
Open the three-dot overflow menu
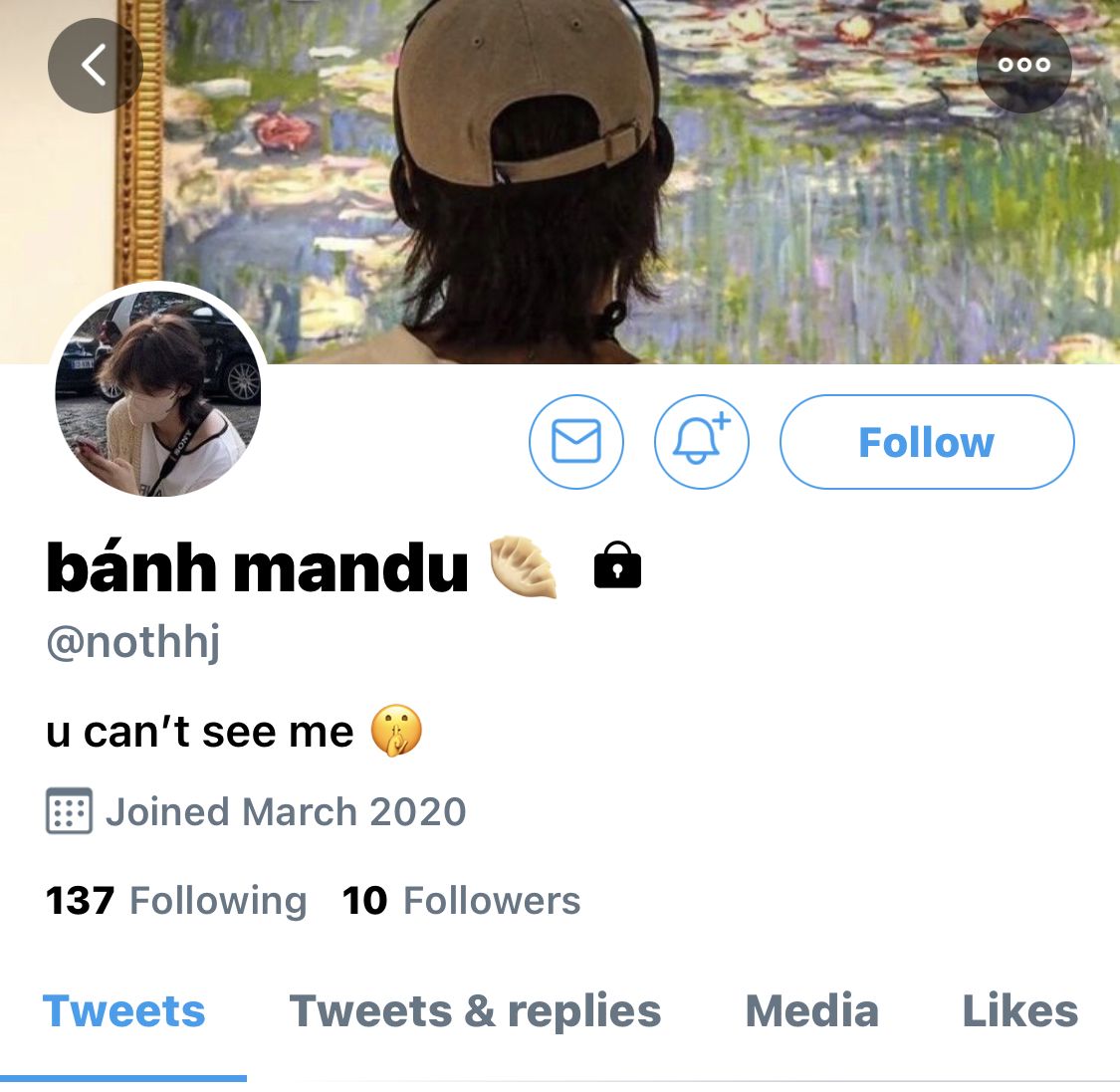click(x=1023, y=66)
